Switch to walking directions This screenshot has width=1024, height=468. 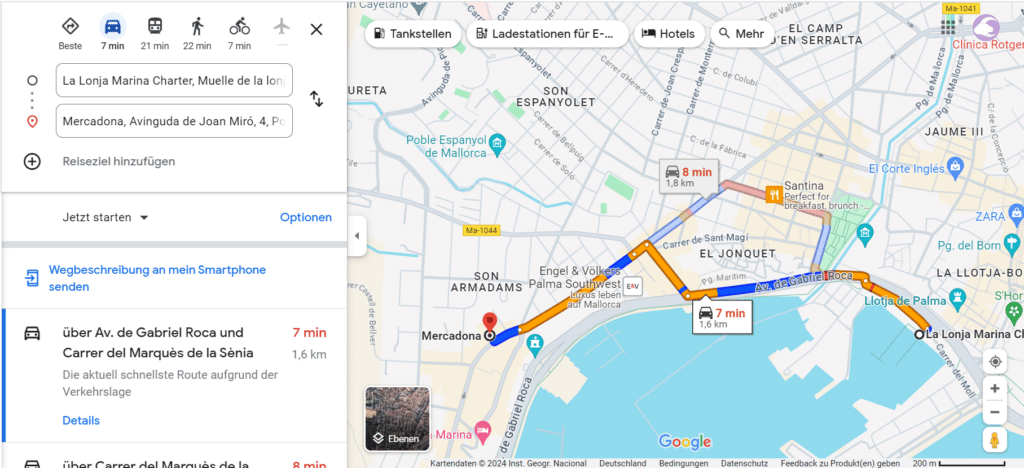(x=197, y=32)
